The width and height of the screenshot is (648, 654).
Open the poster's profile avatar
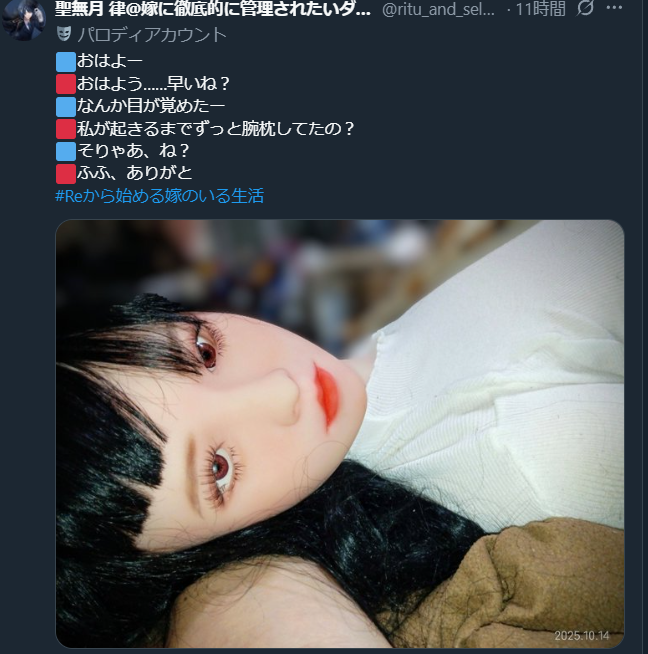22,18
